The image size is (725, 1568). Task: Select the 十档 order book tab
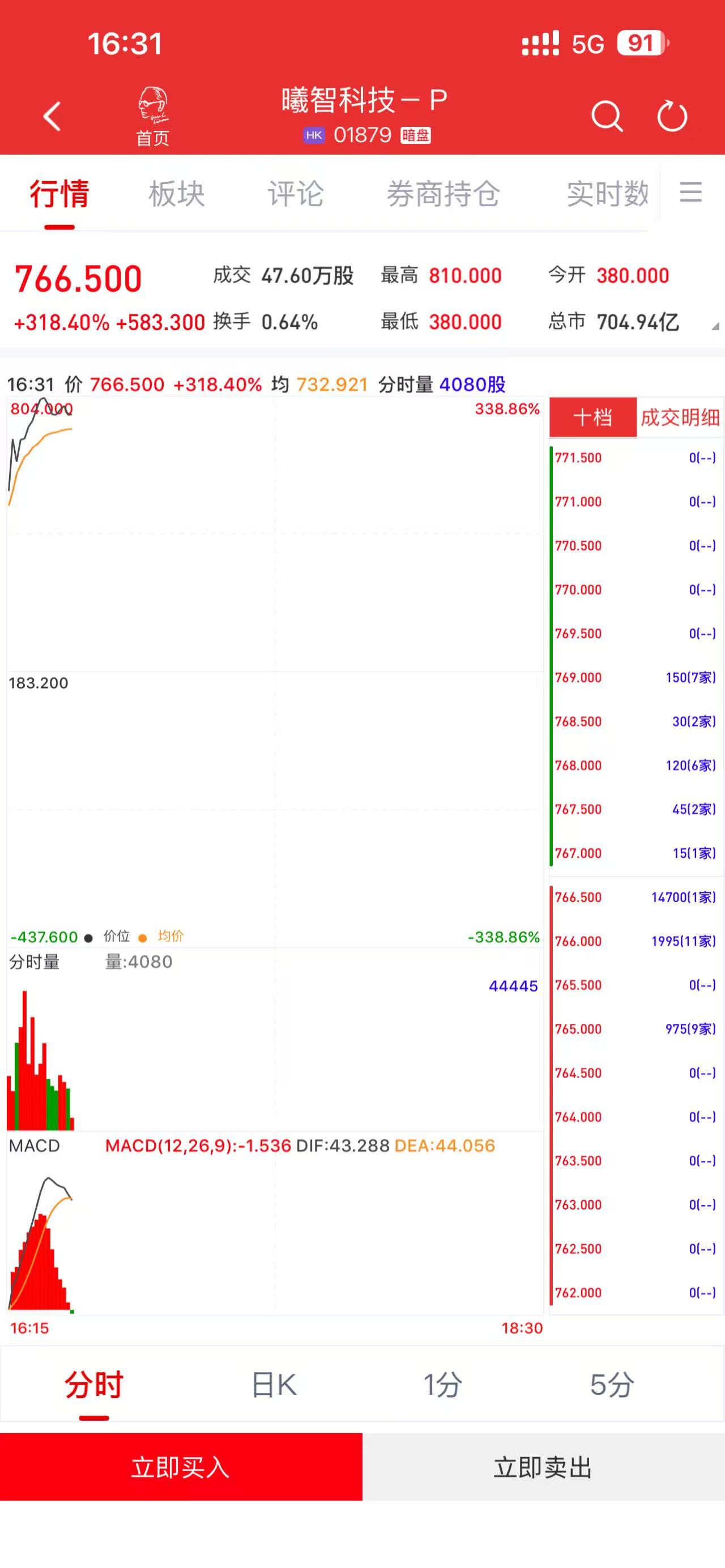[592, 417]
